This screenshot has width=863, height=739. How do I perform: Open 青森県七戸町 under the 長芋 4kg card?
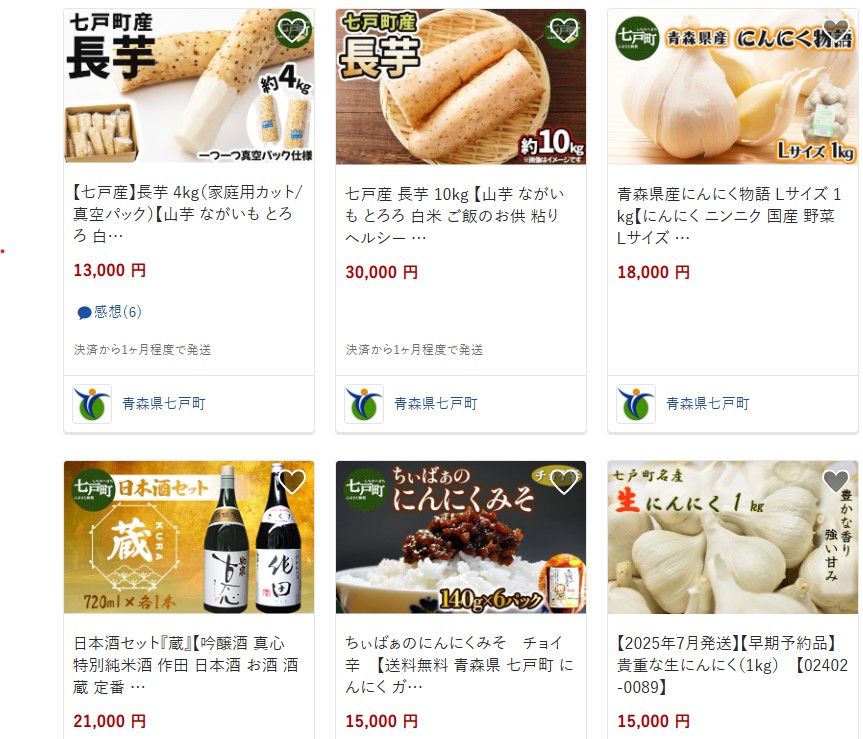tap(163, 404)
